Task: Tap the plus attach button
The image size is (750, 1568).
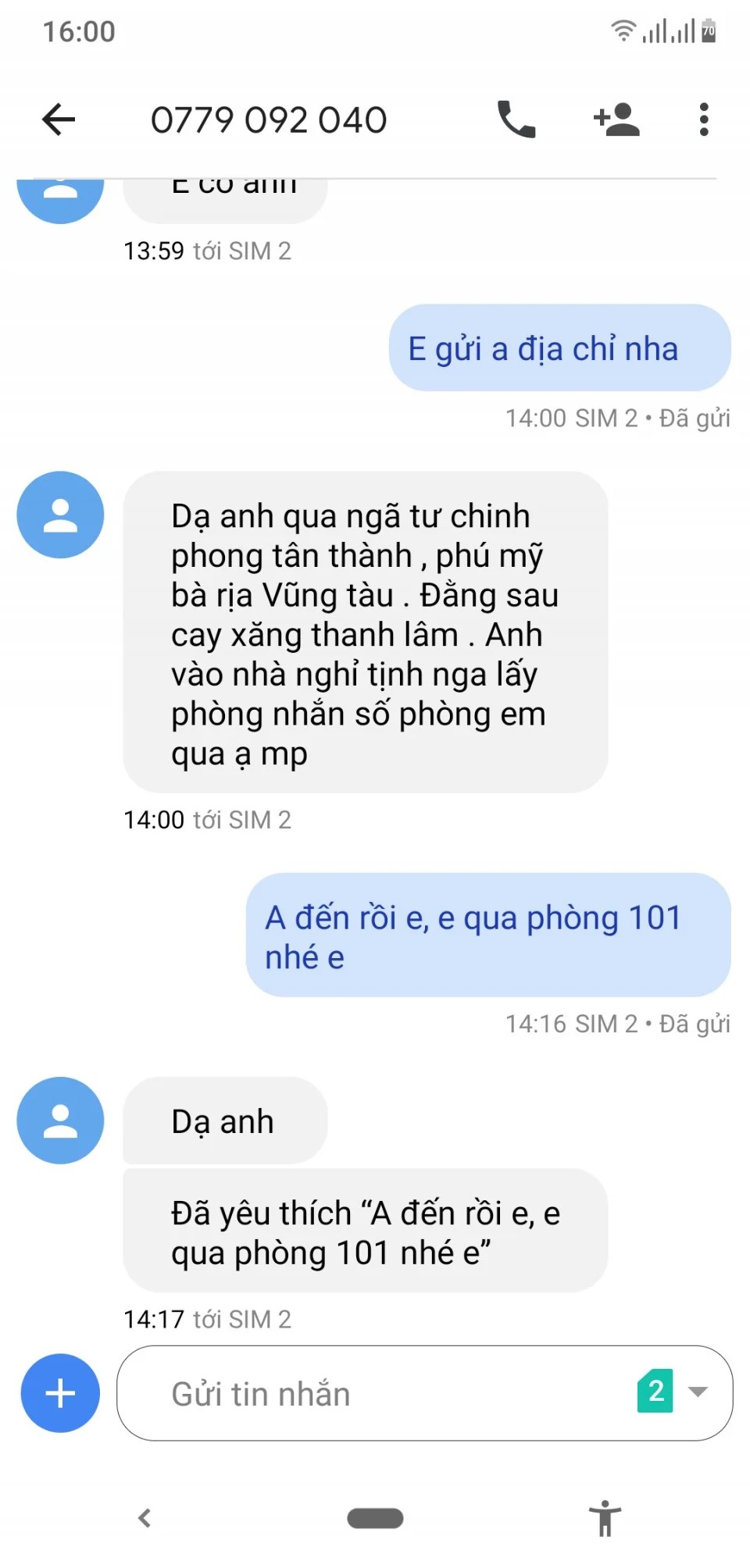Action: click(60, 1392)
